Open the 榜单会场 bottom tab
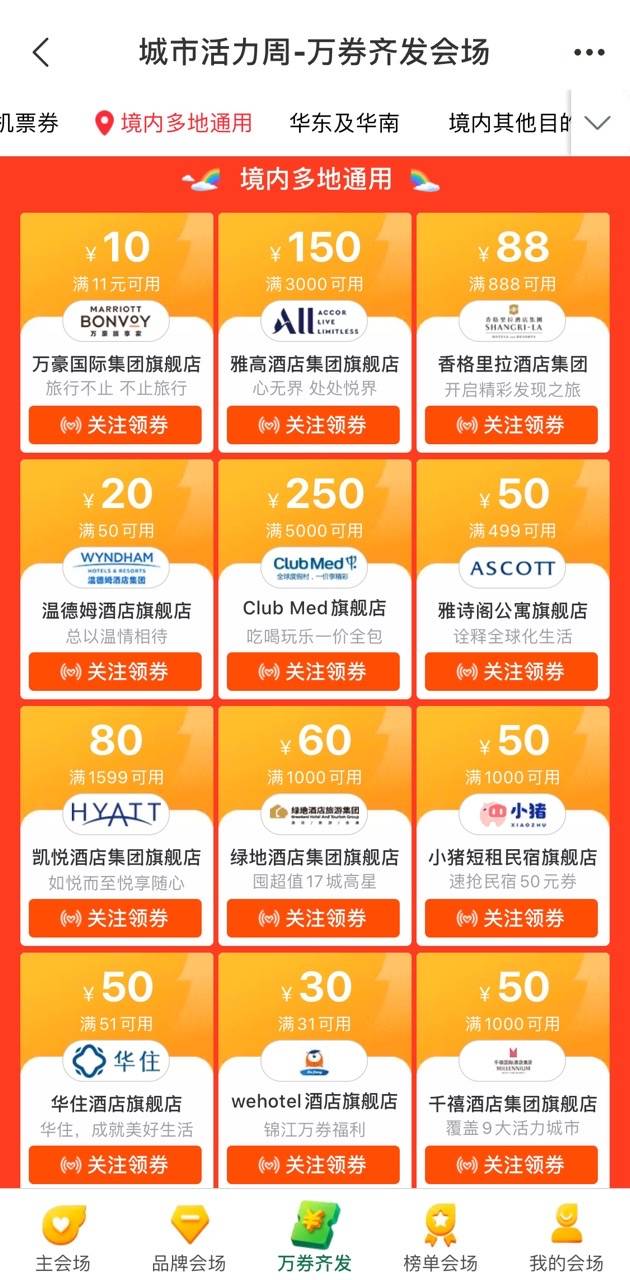 [440, 1238]
